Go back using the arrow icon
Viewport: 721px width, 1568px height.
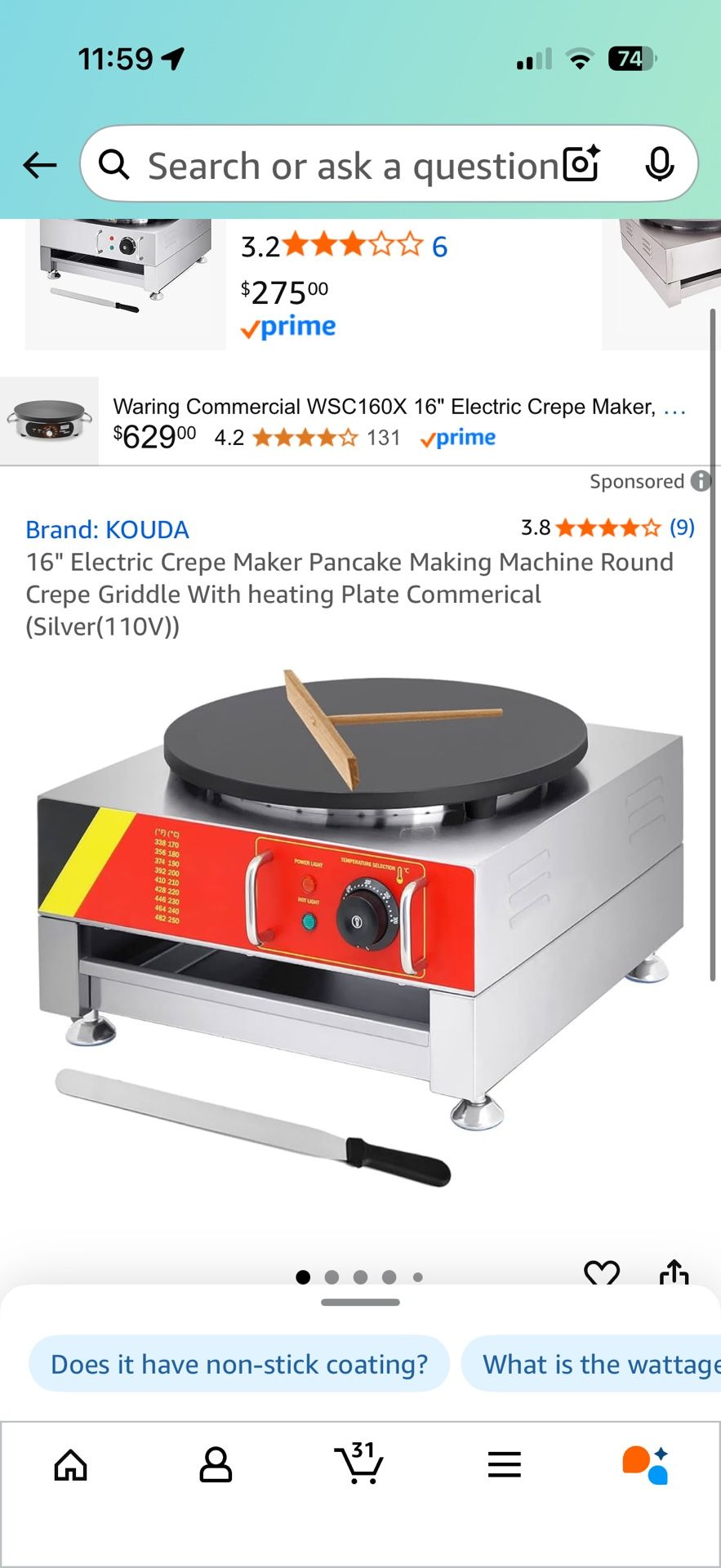pos(39,166)
